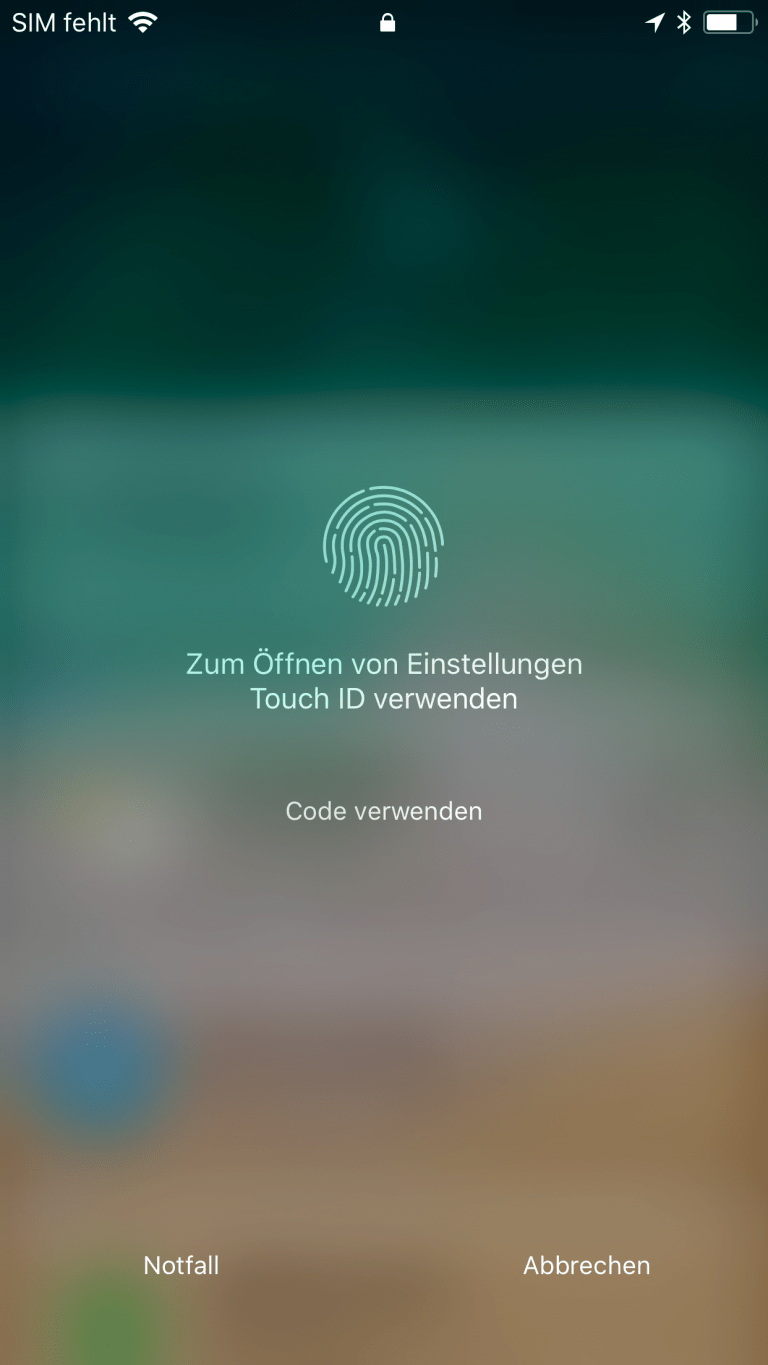The height and width of the screenshot is (1365, 768).
Task: Select Code verwenden to enter passcode
Action: pyautogui.click(x=384, y=811)
